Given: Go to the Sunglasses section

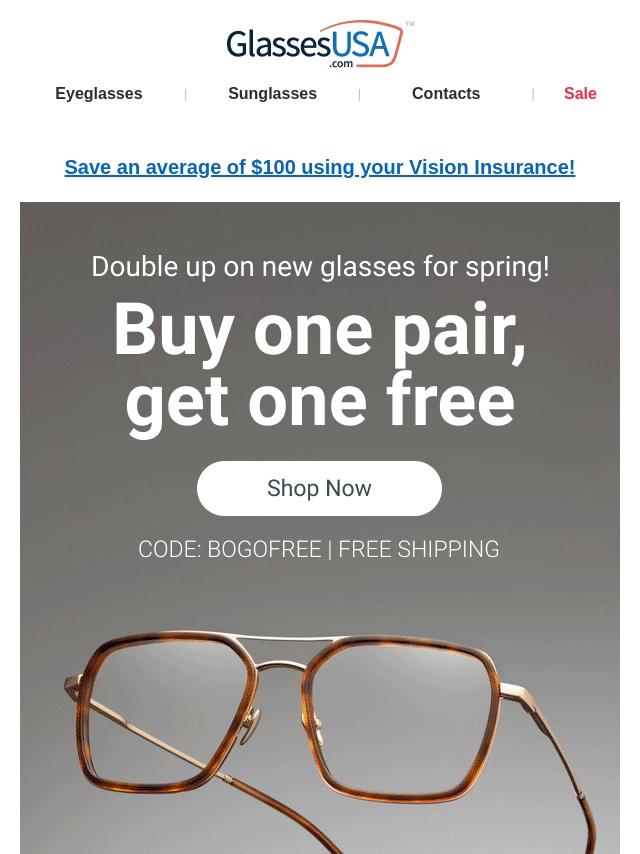Looking at the screenshot, I should 272,93.
